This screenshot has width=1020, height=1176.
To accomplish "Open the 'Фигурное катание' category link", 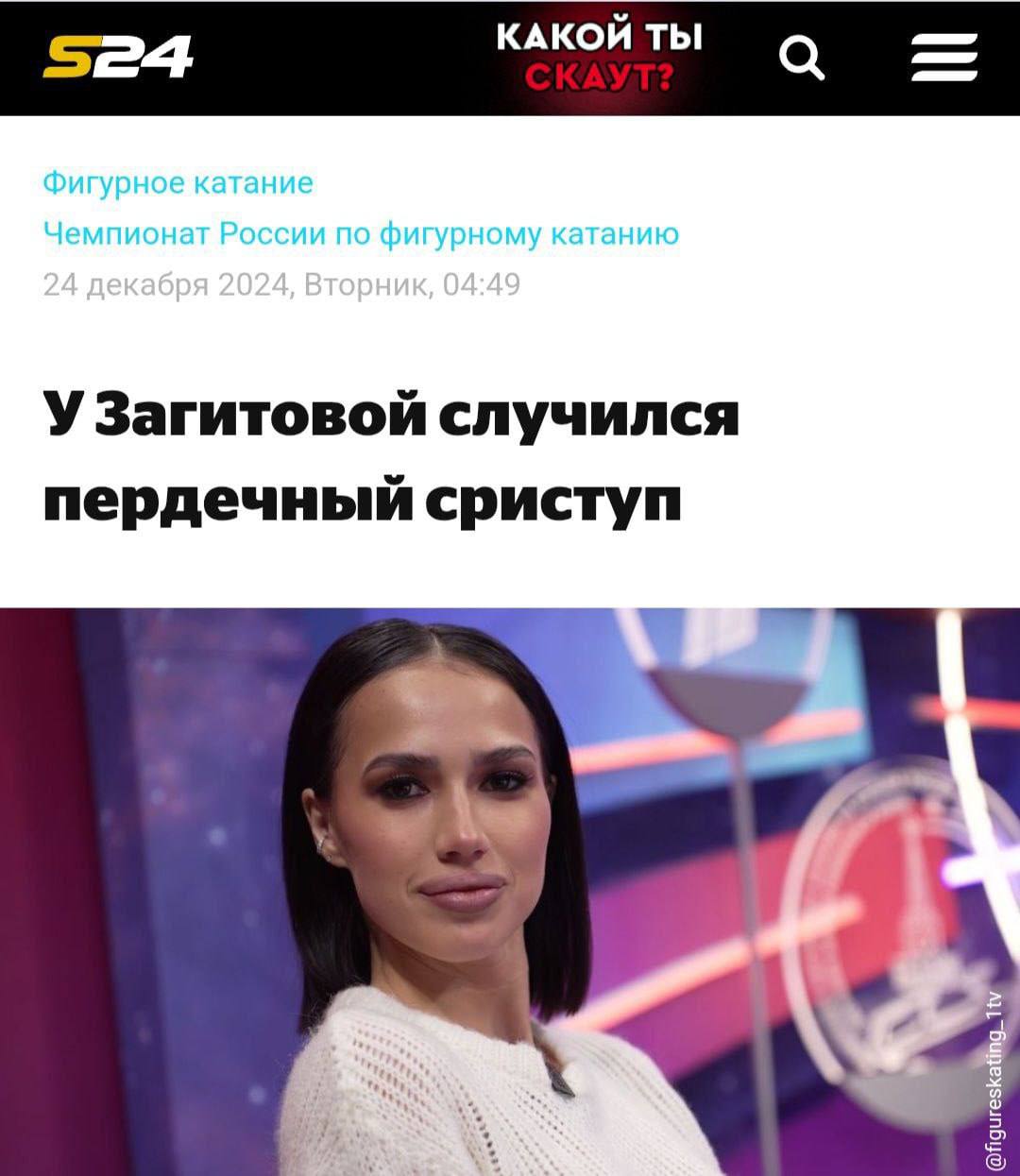I will tap(178, 182).
